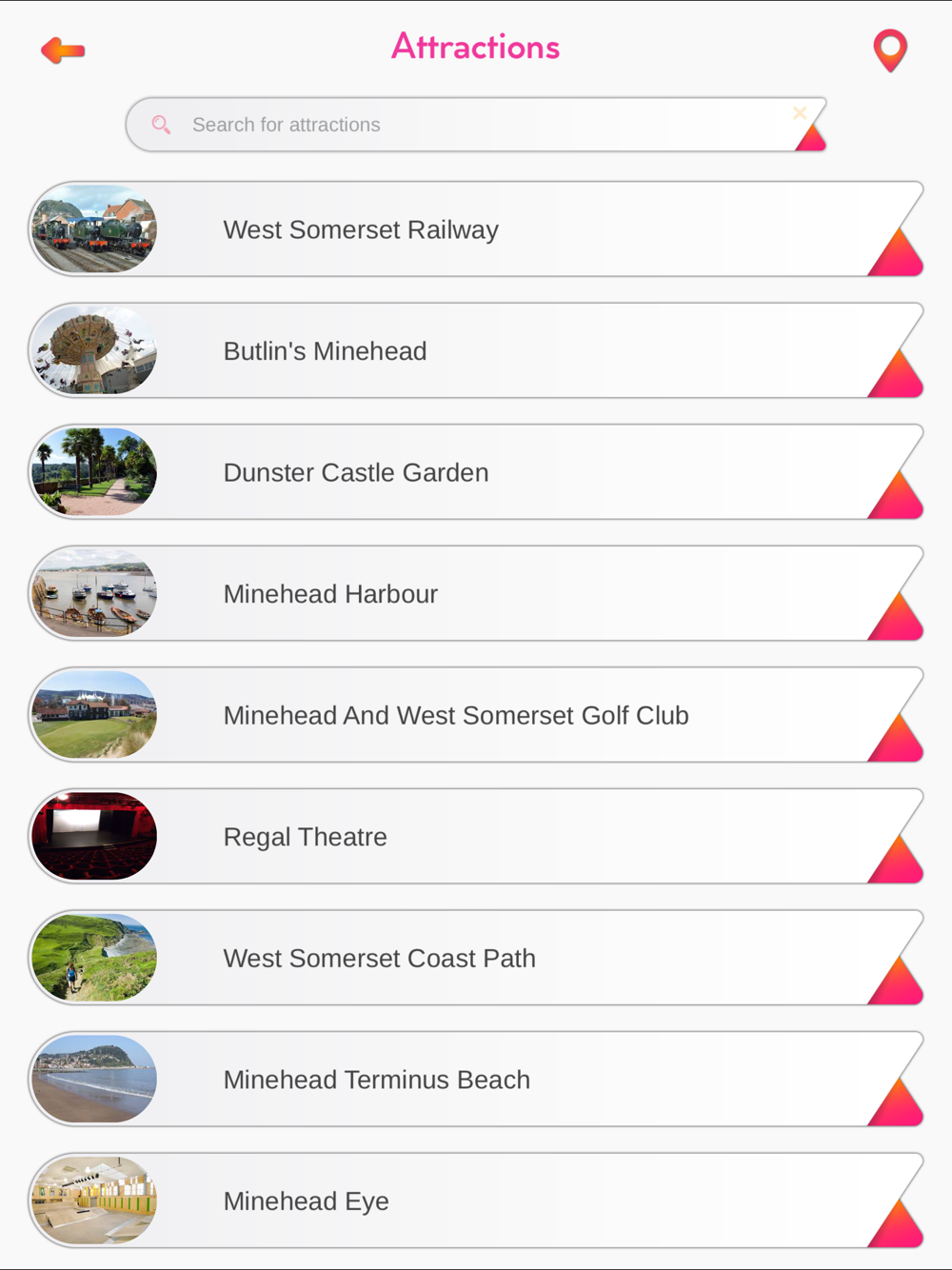Open West Somerset Railway

pyautogui.click(x=476, y=229)
